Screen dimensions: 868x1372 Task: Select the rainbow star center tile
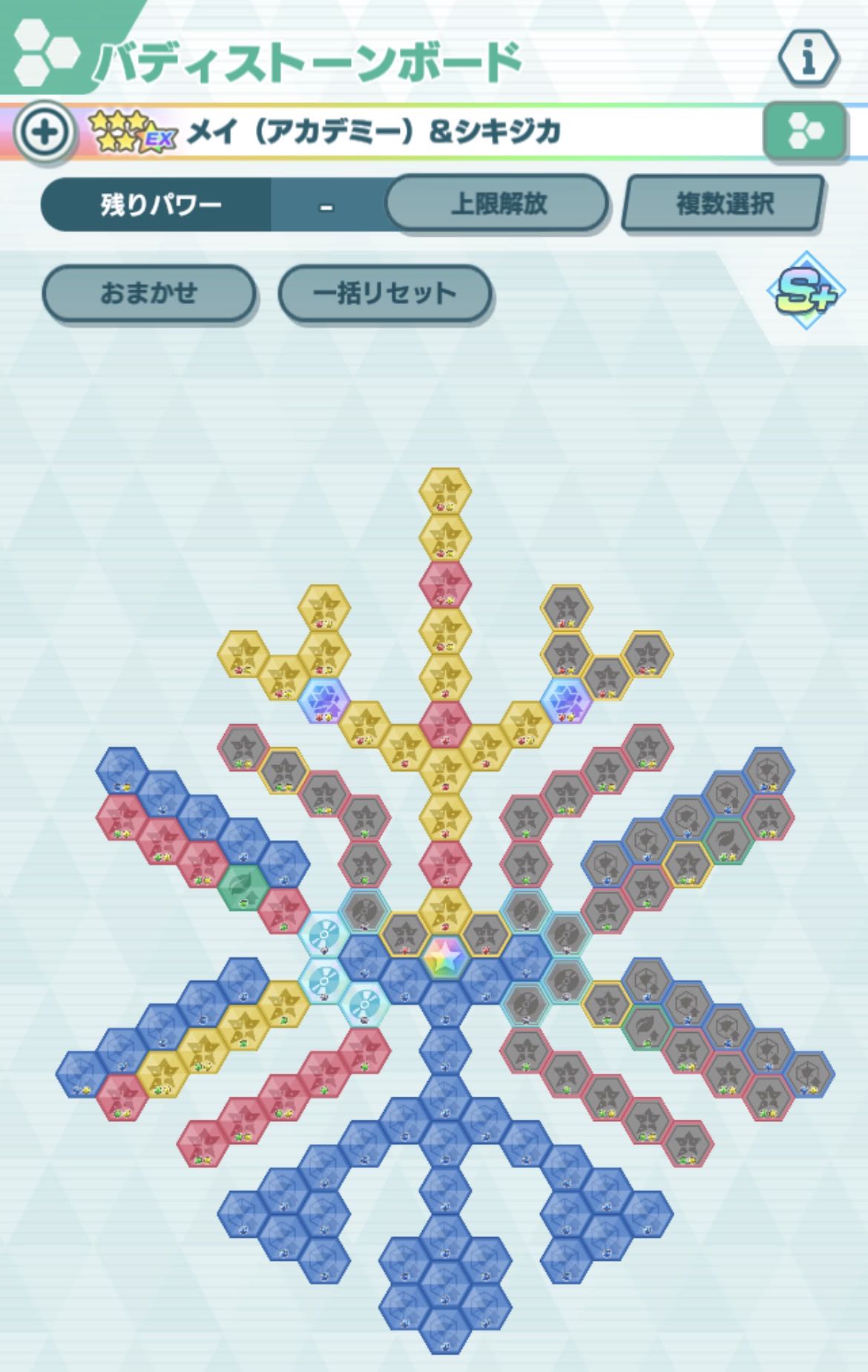tap(444, 957)
